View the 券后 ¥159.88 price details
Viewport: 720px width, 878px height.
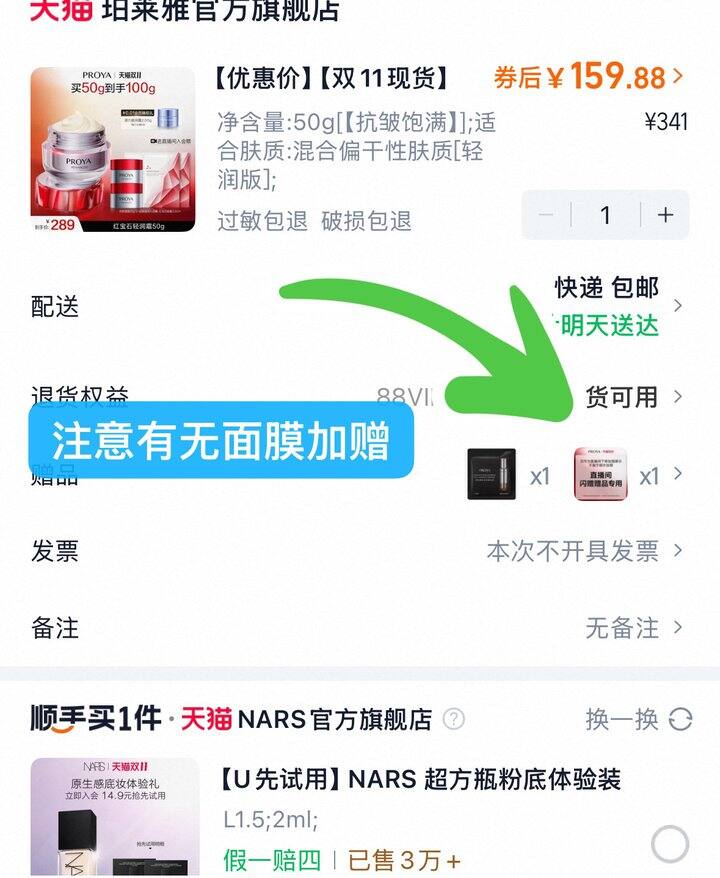[x=588, y=76]
